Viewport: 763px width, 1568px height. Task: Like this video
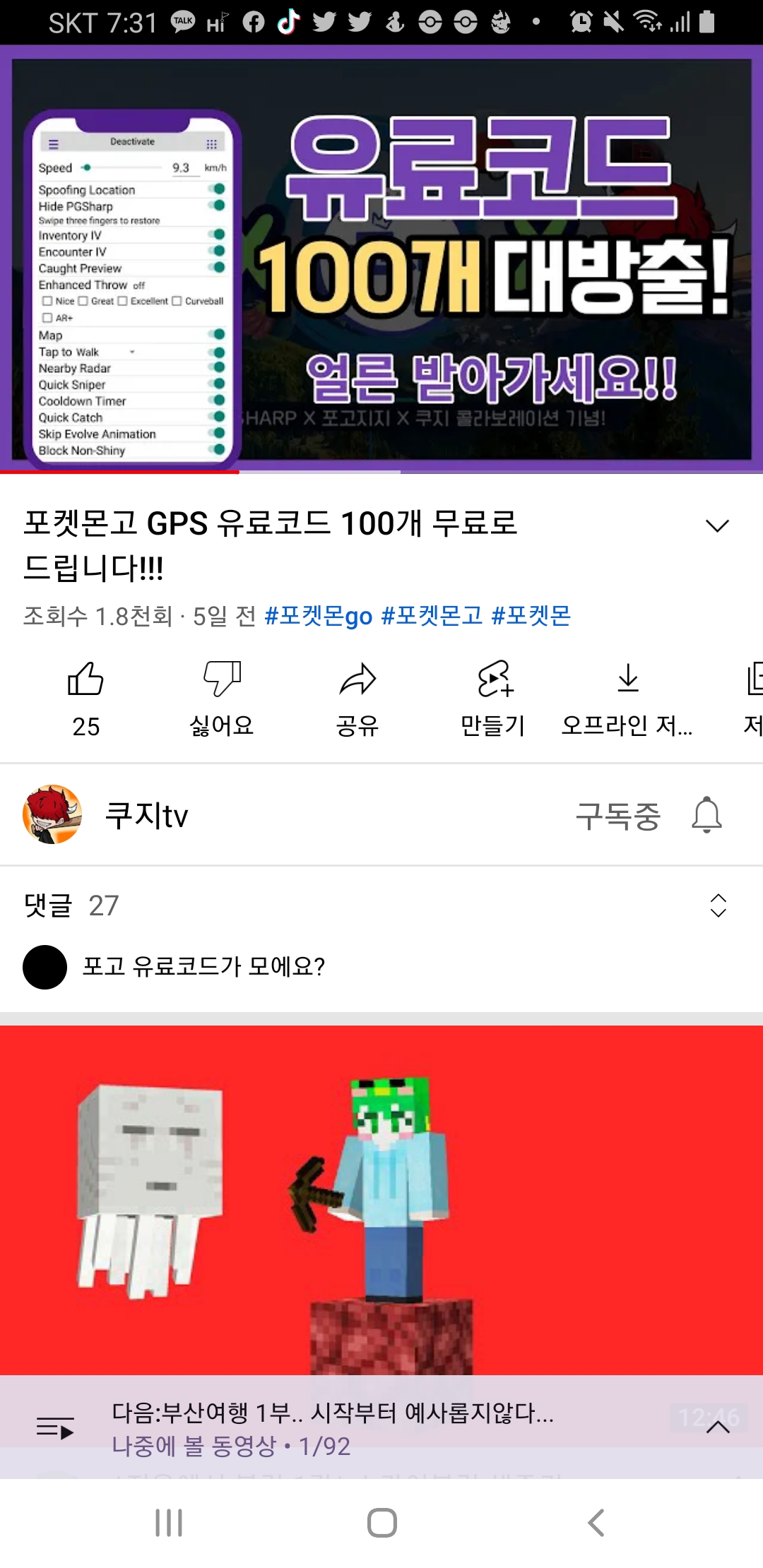(x=85, y=696)
